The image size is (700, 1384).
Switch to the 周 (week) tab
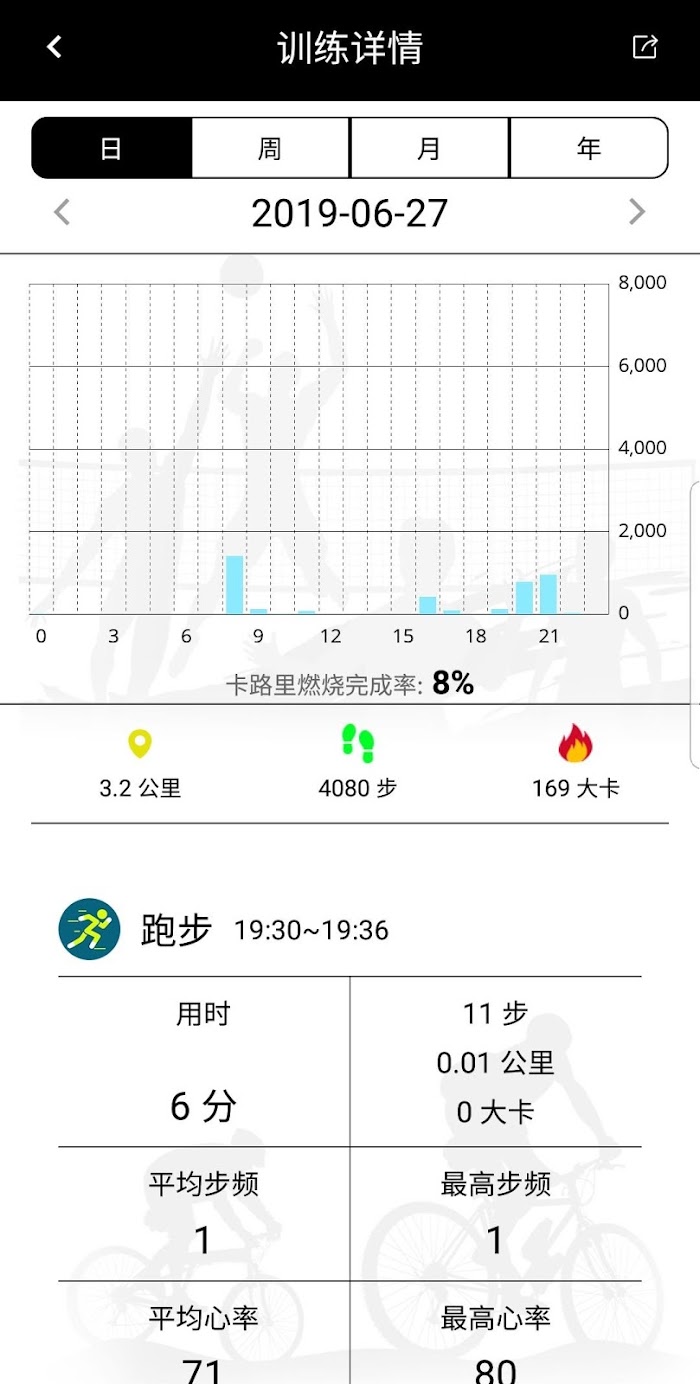[x=270, y=148]
